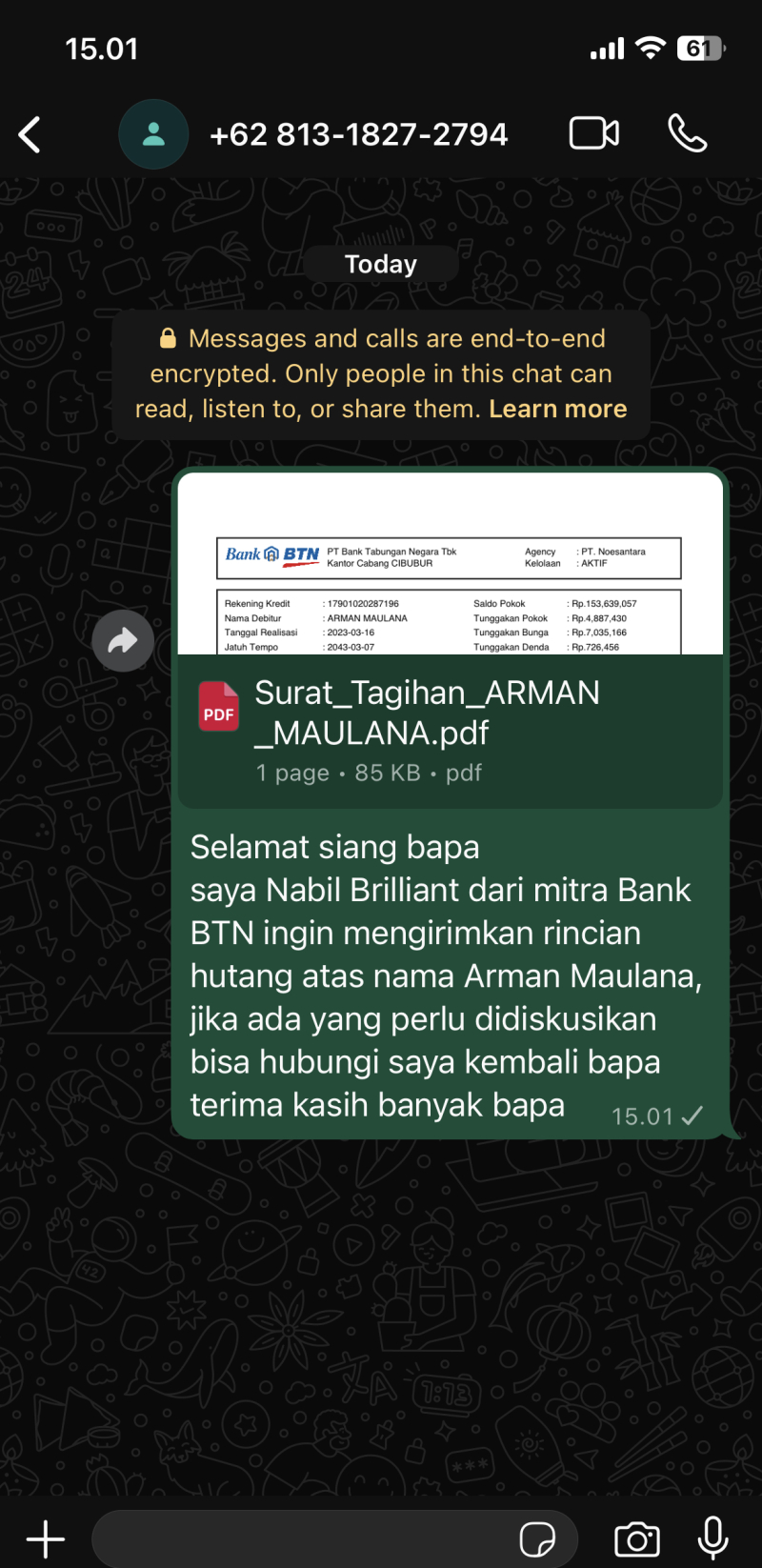Screen dimensions: 762x1568
Task: Open contact info for +62 813-1827-2794
Action: tap(358, 134)
